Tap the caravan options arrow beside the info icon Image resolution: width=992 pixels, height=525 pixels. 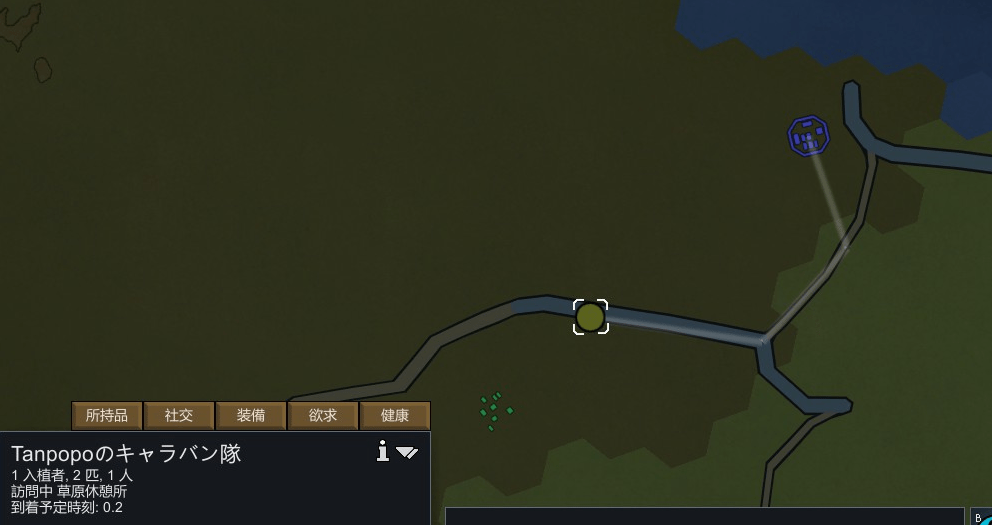point(407,453)
